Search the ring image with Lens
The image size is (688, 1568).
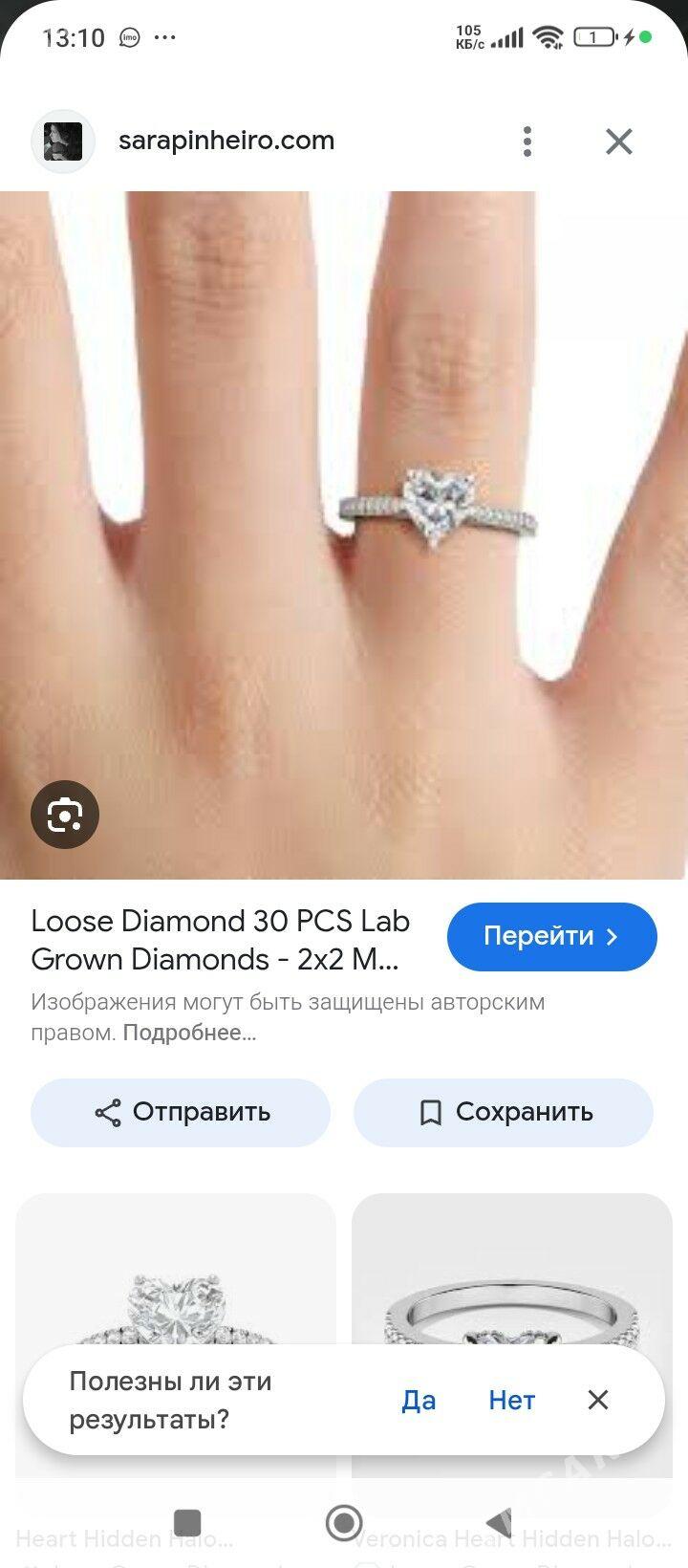coord(65,815)
